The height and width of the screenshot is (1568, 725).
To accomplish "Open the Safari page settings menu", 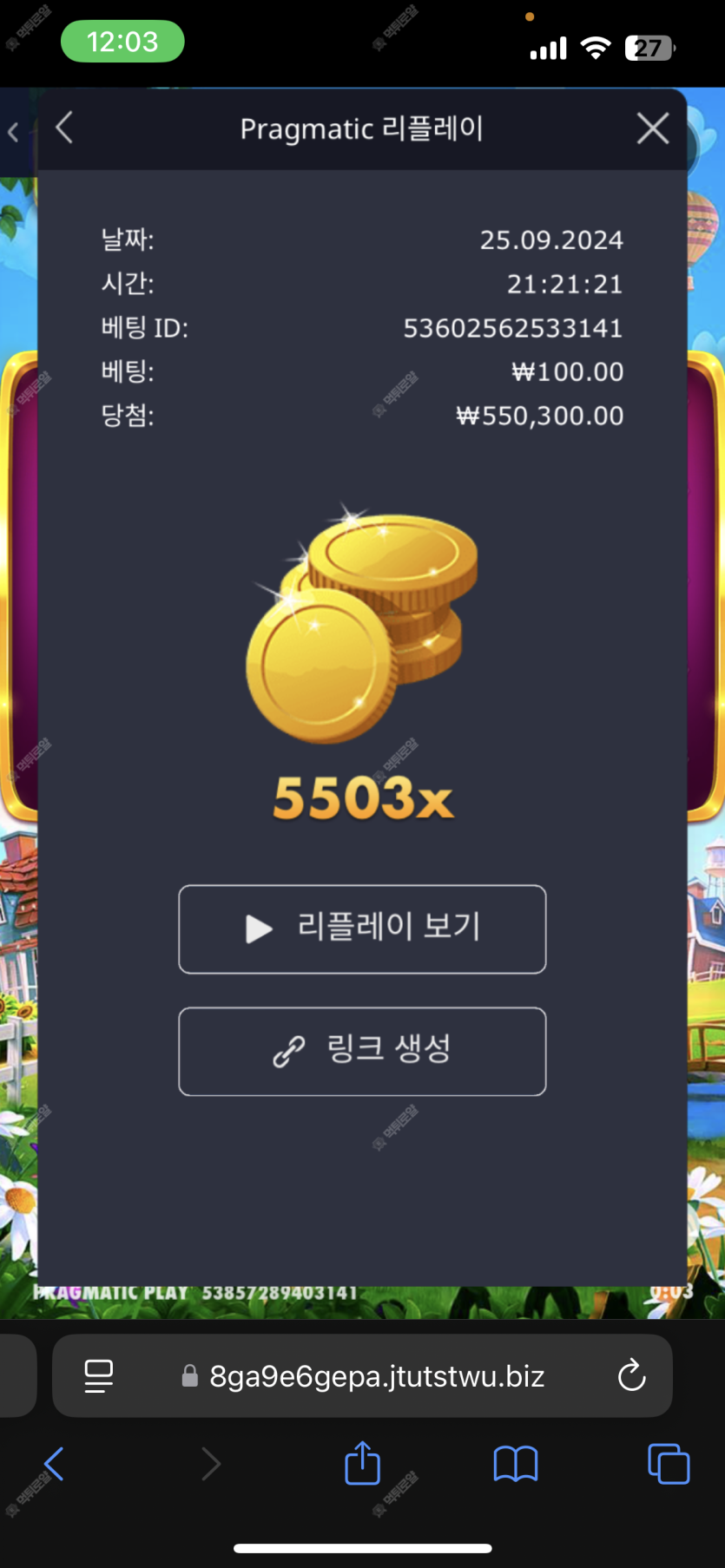I will click(99, 1376).
